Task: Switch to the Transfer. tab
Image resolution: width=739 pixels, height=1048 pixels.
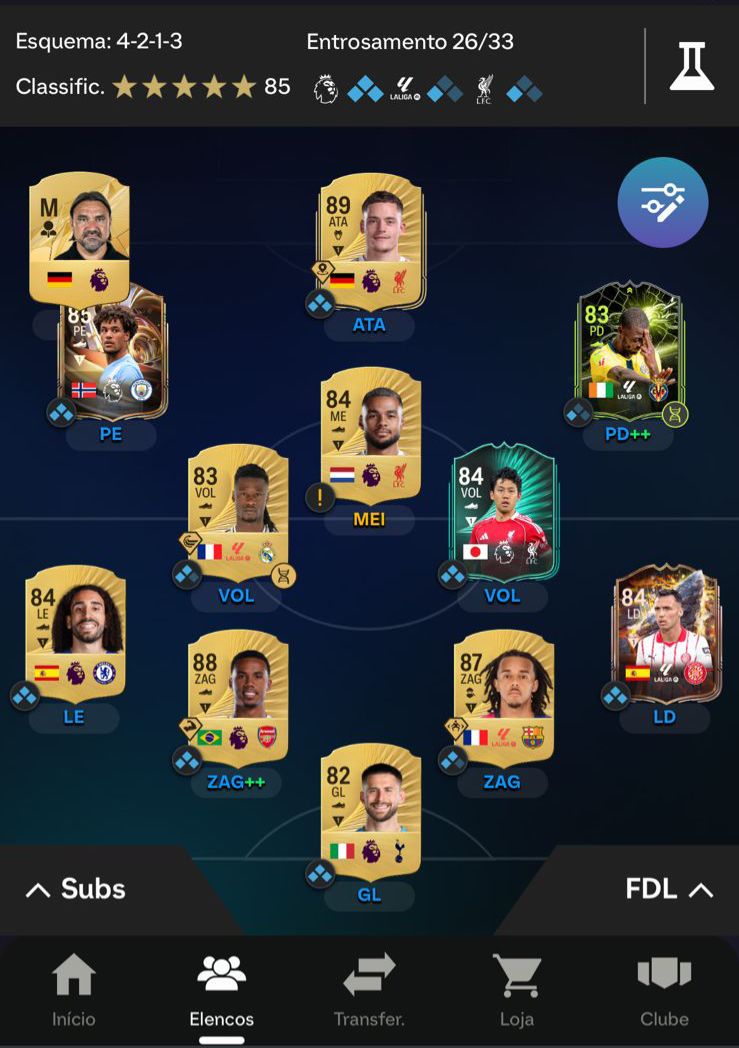Action: (x=369, y=990)
